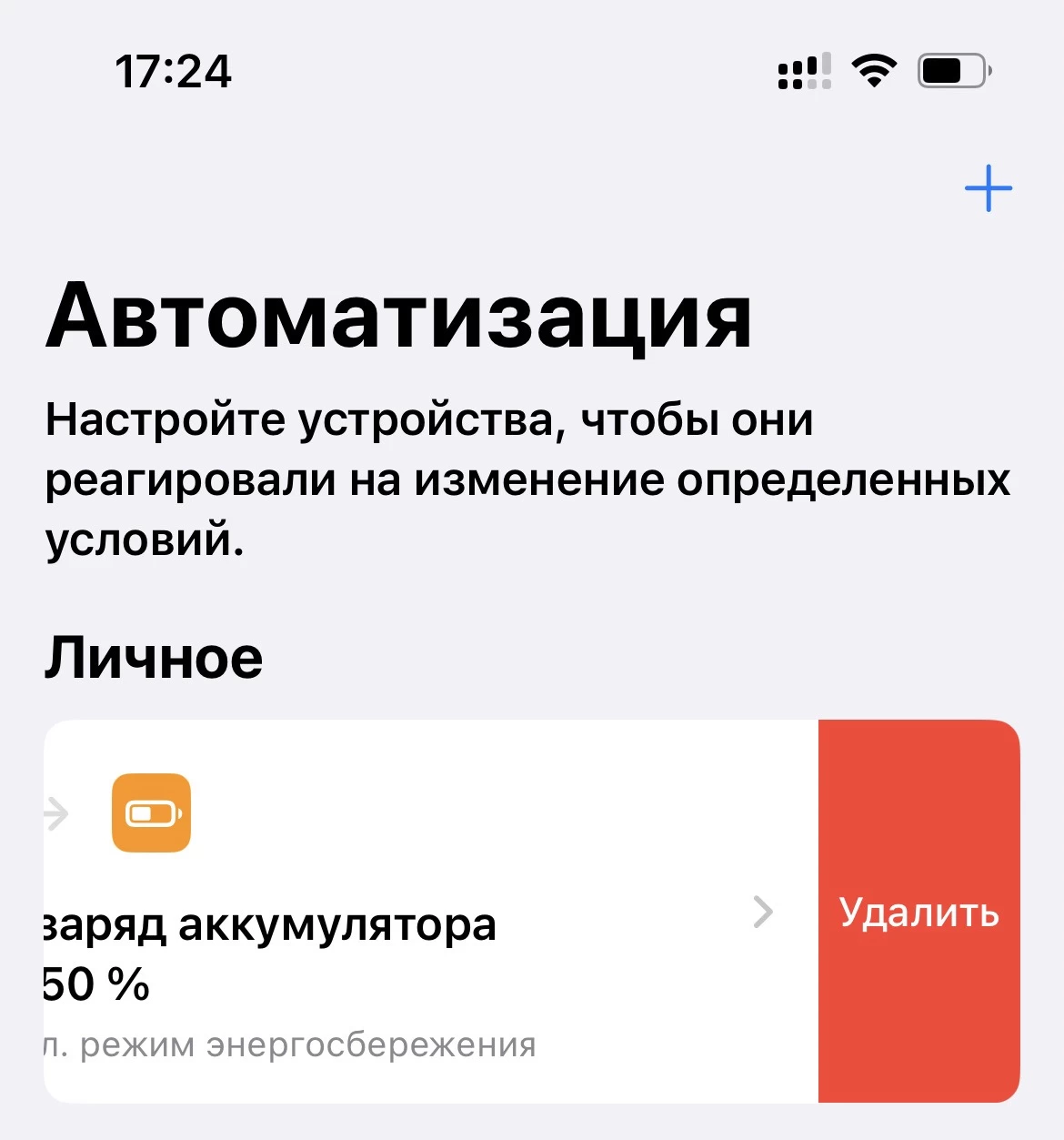1064x1140 pixels.
Task: Create a new automation with the plus button
Action: pos(989,187)
